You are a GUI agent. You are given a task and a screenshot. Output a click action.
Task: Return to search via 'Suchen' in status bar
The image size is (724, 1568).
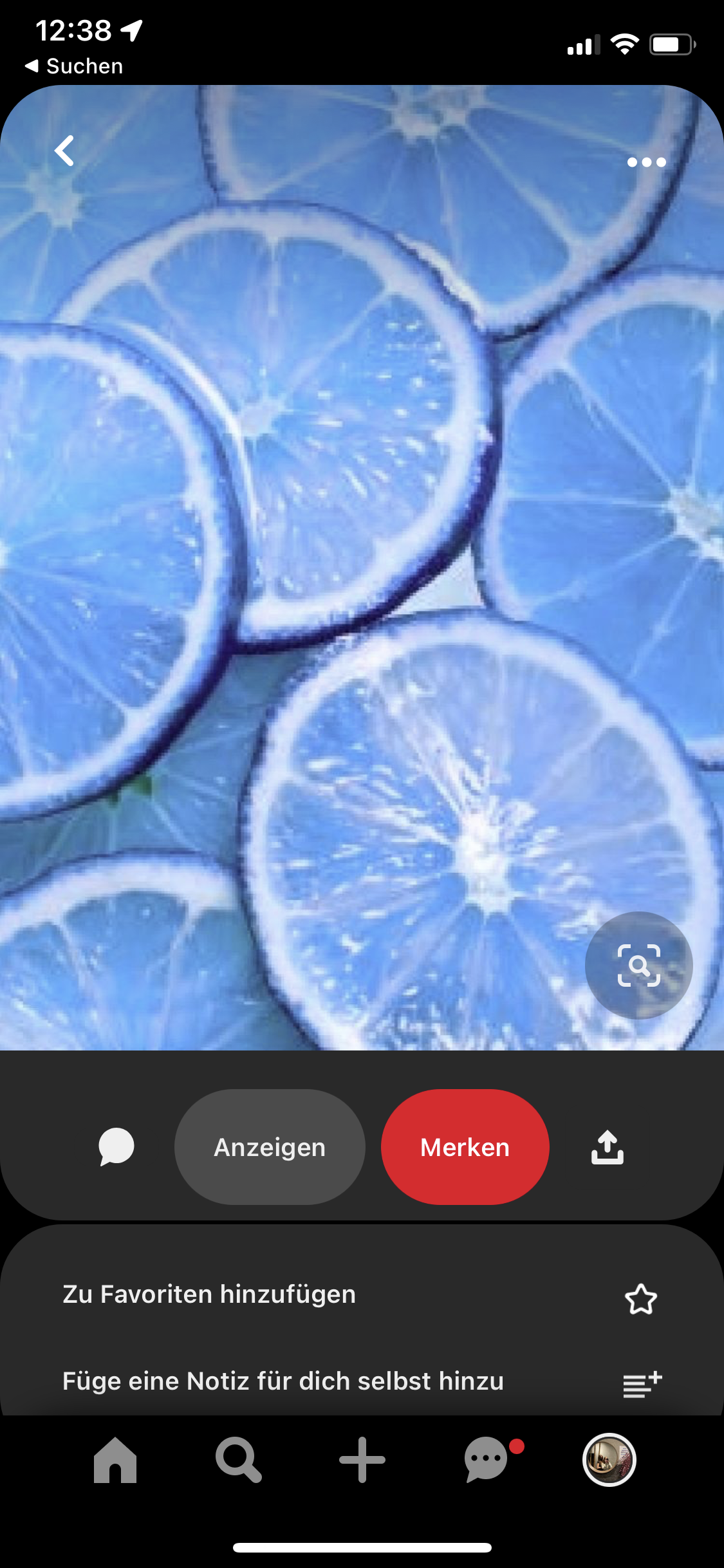tap(74, 66)
